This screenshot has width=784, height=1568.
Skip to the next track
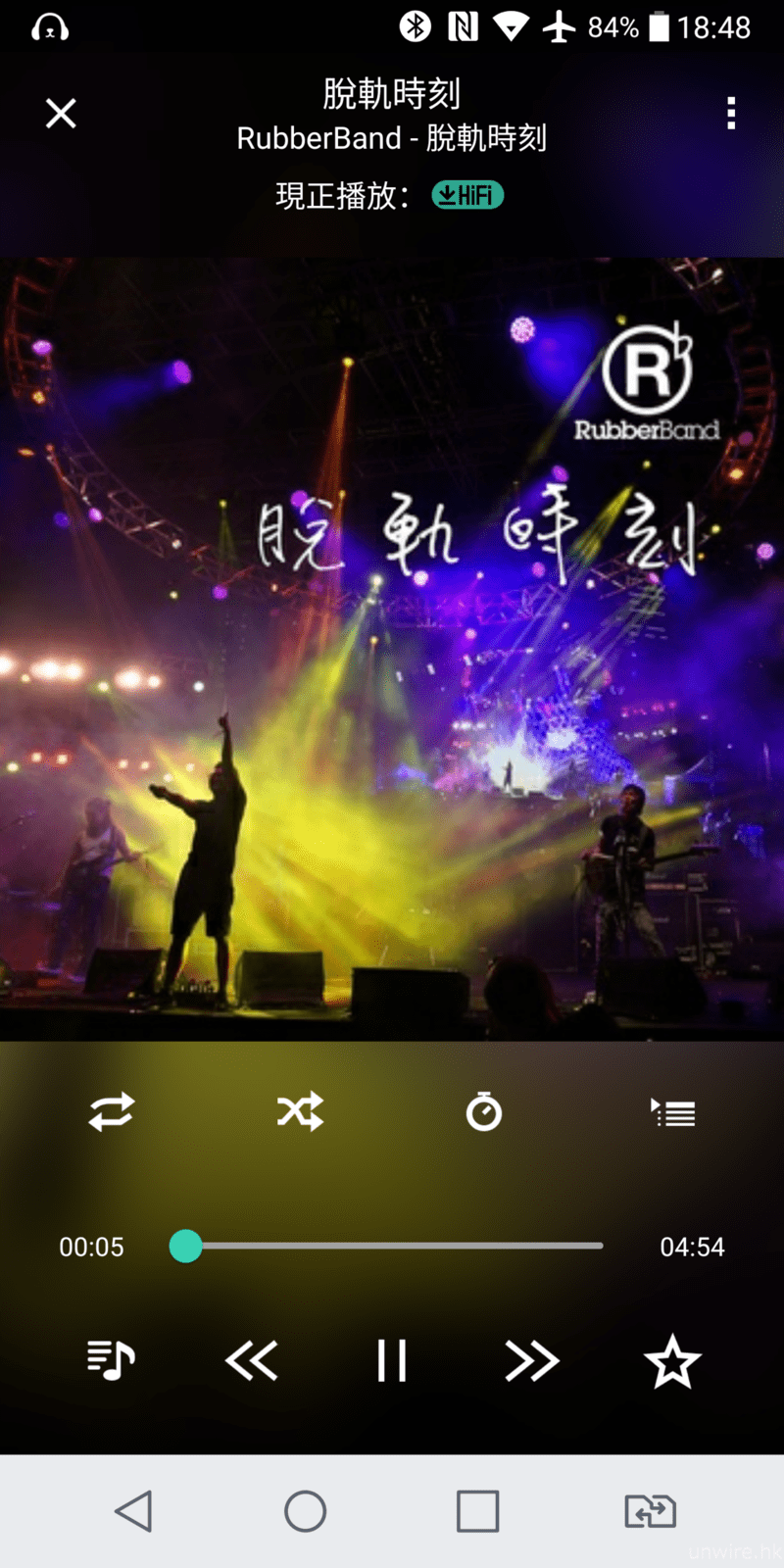531,1360
